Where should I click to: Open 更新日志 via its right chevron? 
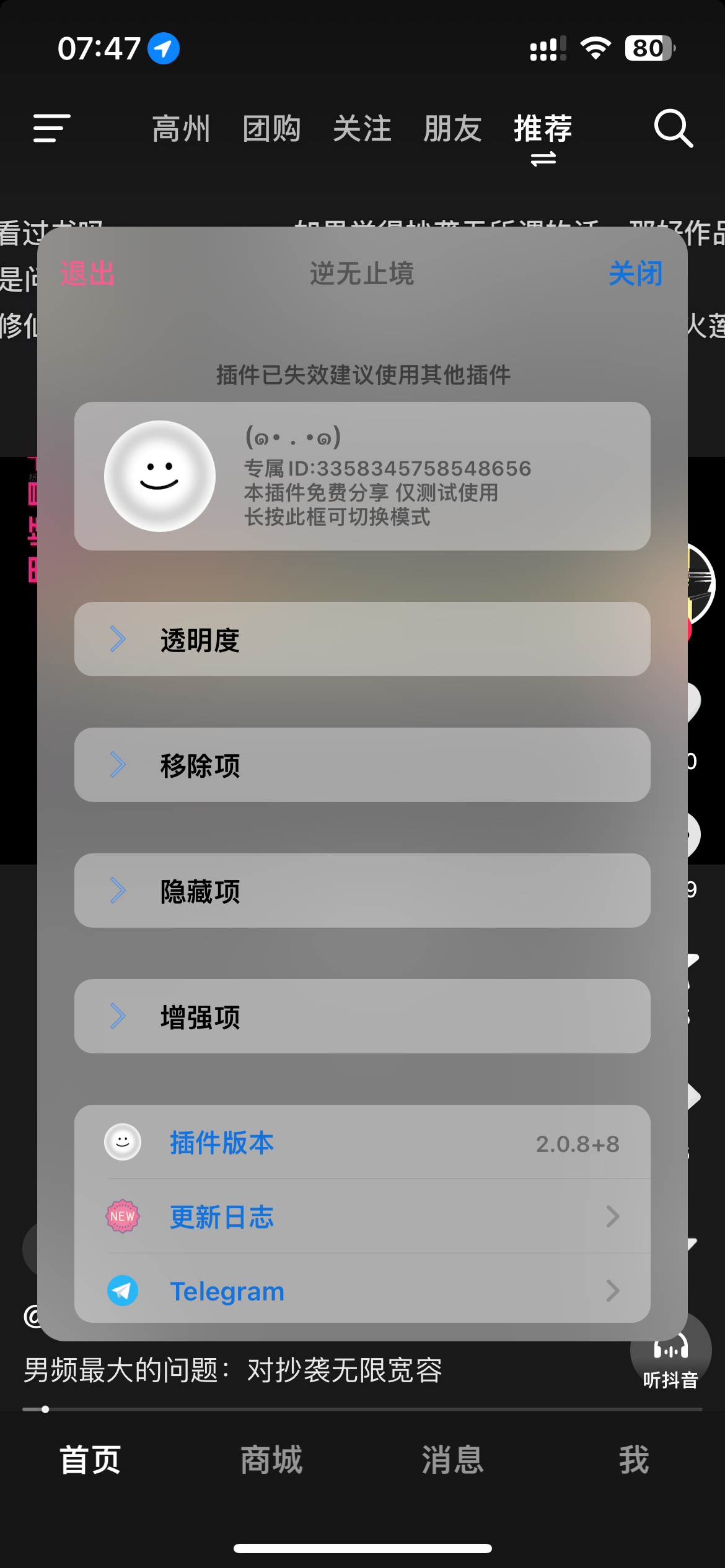point(612,1216)
